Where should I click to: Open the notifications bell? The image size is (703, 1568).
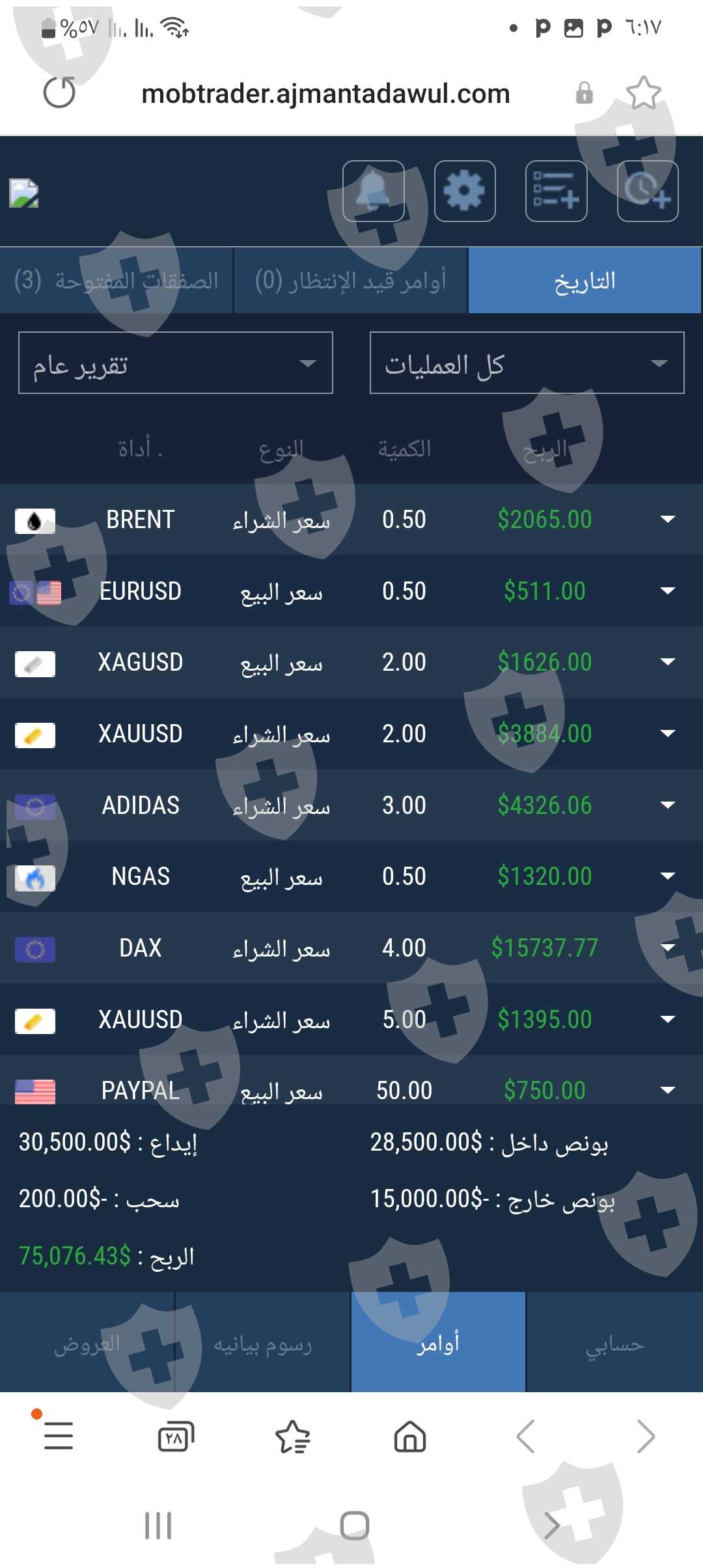[374, 191]
